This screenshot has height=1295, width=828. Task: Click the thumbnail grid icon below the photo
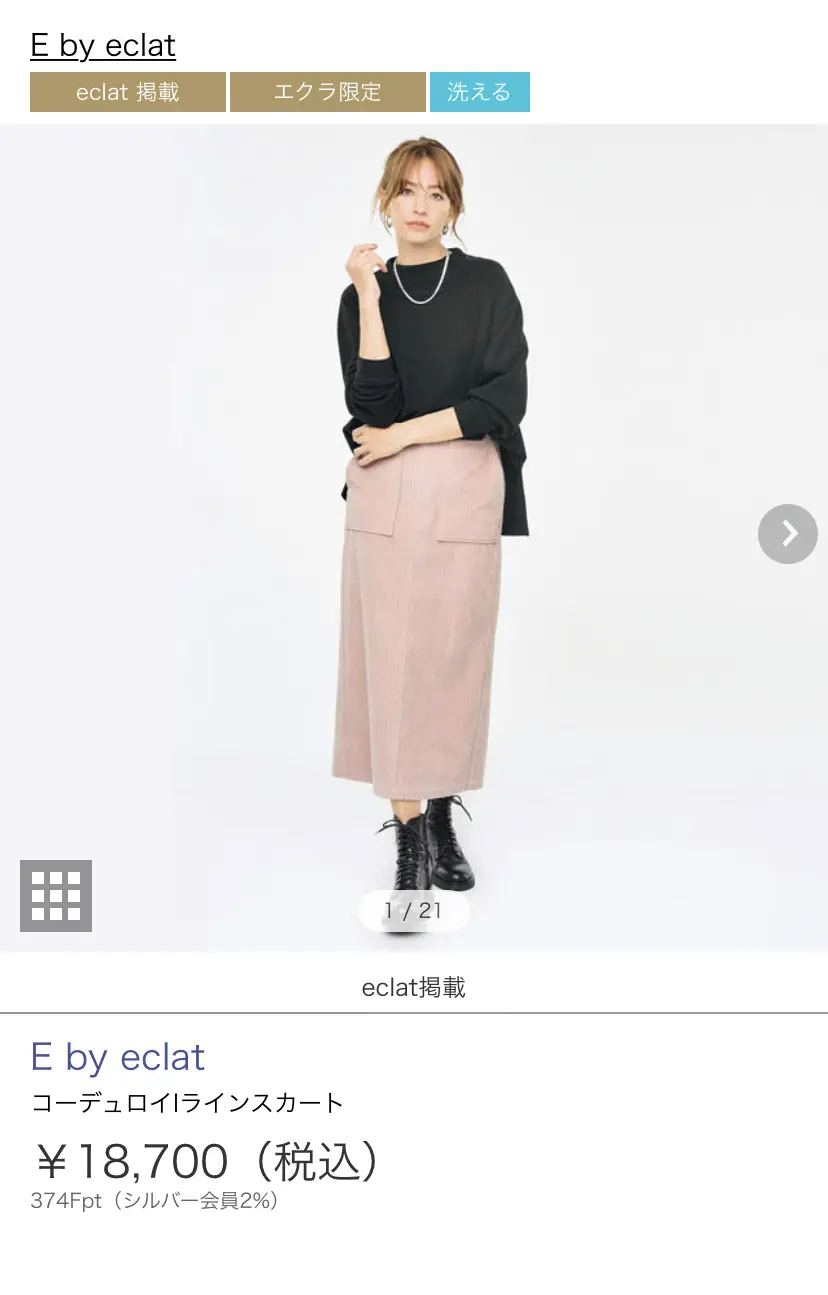[55, 895]
